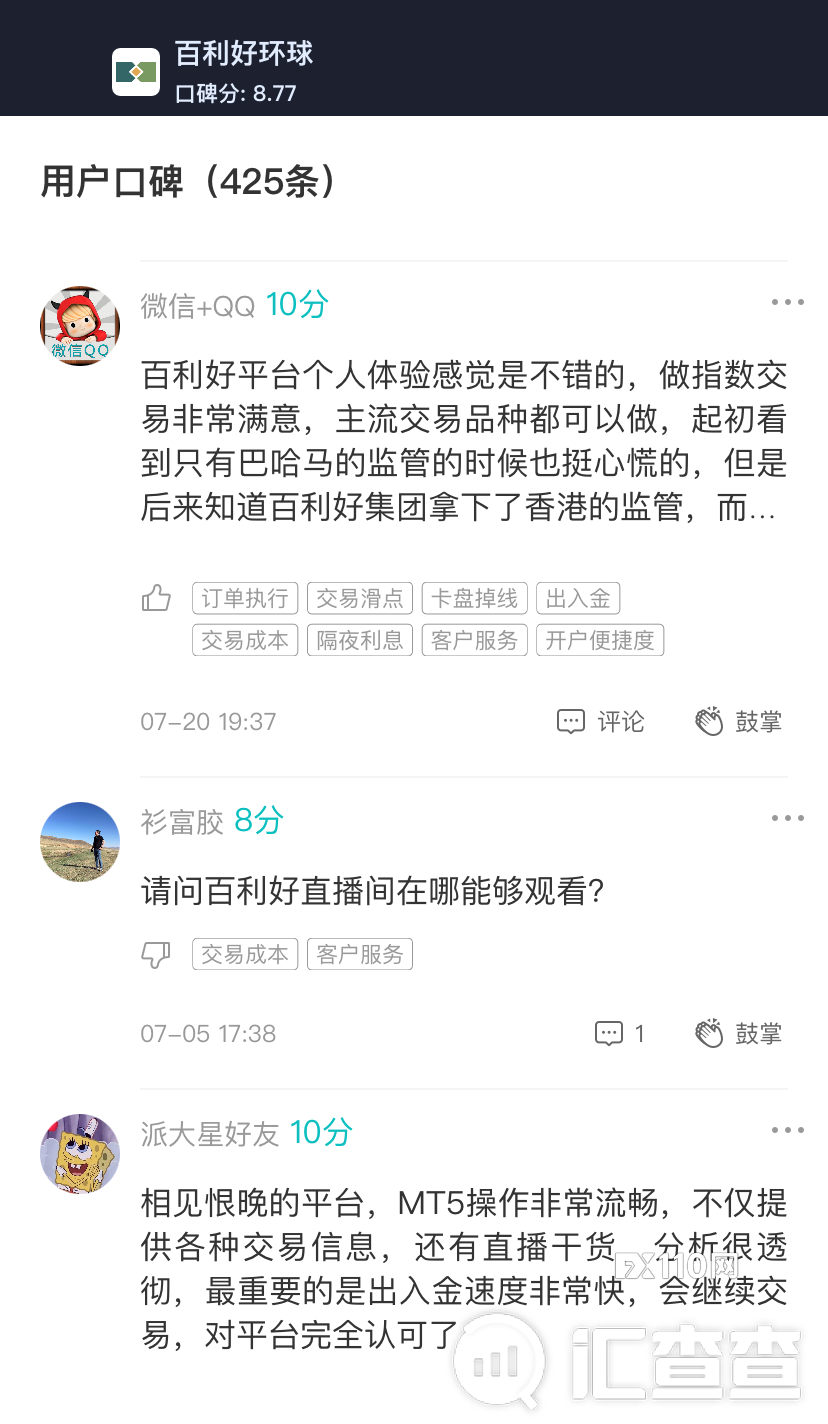Click the thumbs-down icon on 衫富胶's review
This screenshot has height=1424, width=828.
click(x=156, y=954)
